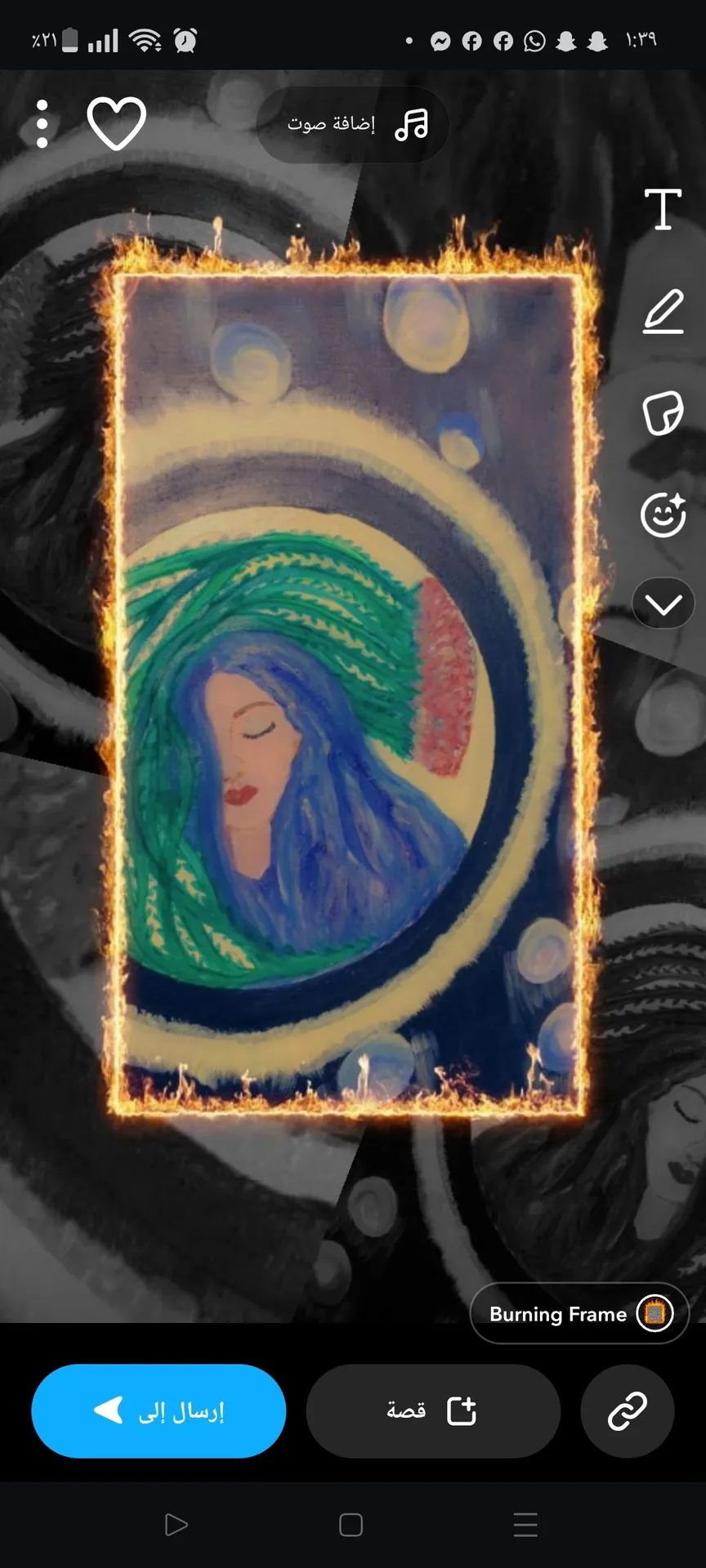Tap the heart icon to favorite
This screenshot has height=1568, width=706.
point(117,123)
